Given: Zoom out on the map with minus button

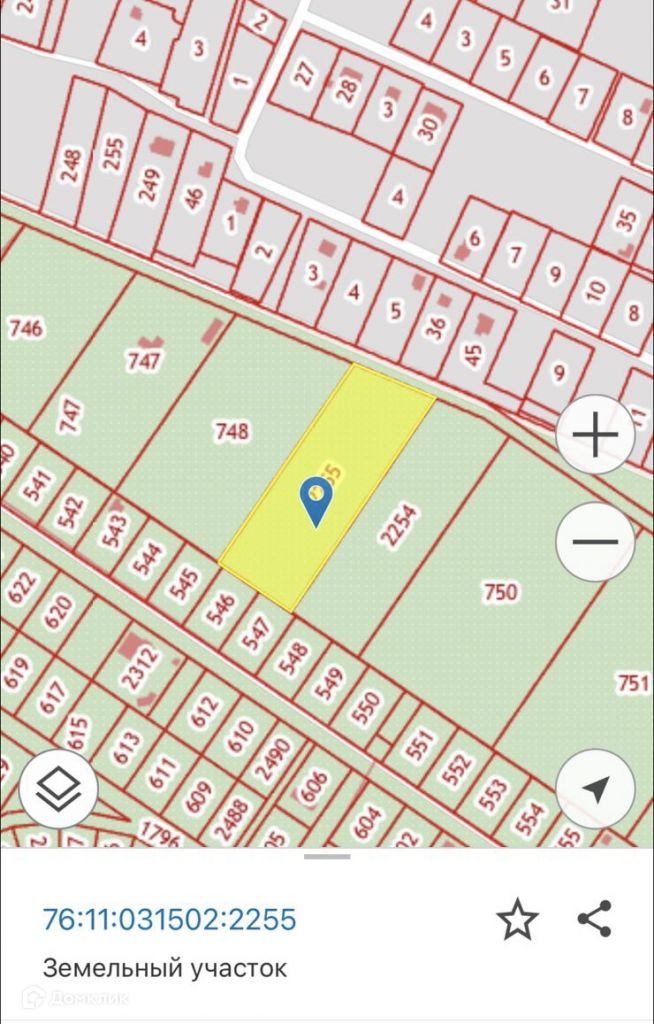Looking at the screenshot, I should [596, 541].
